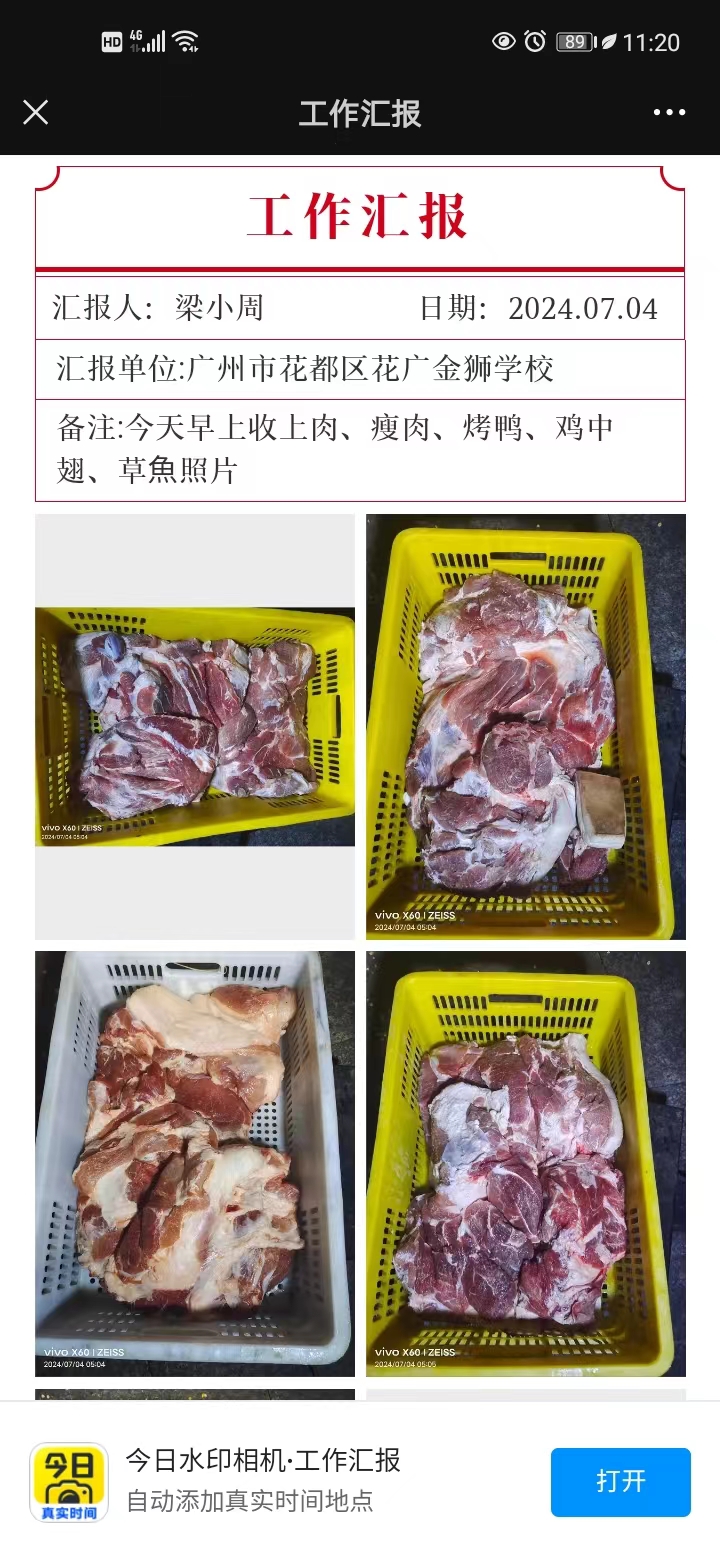
Task: Open the 今日水印相机 app banner
Action: coord(262,1480)
